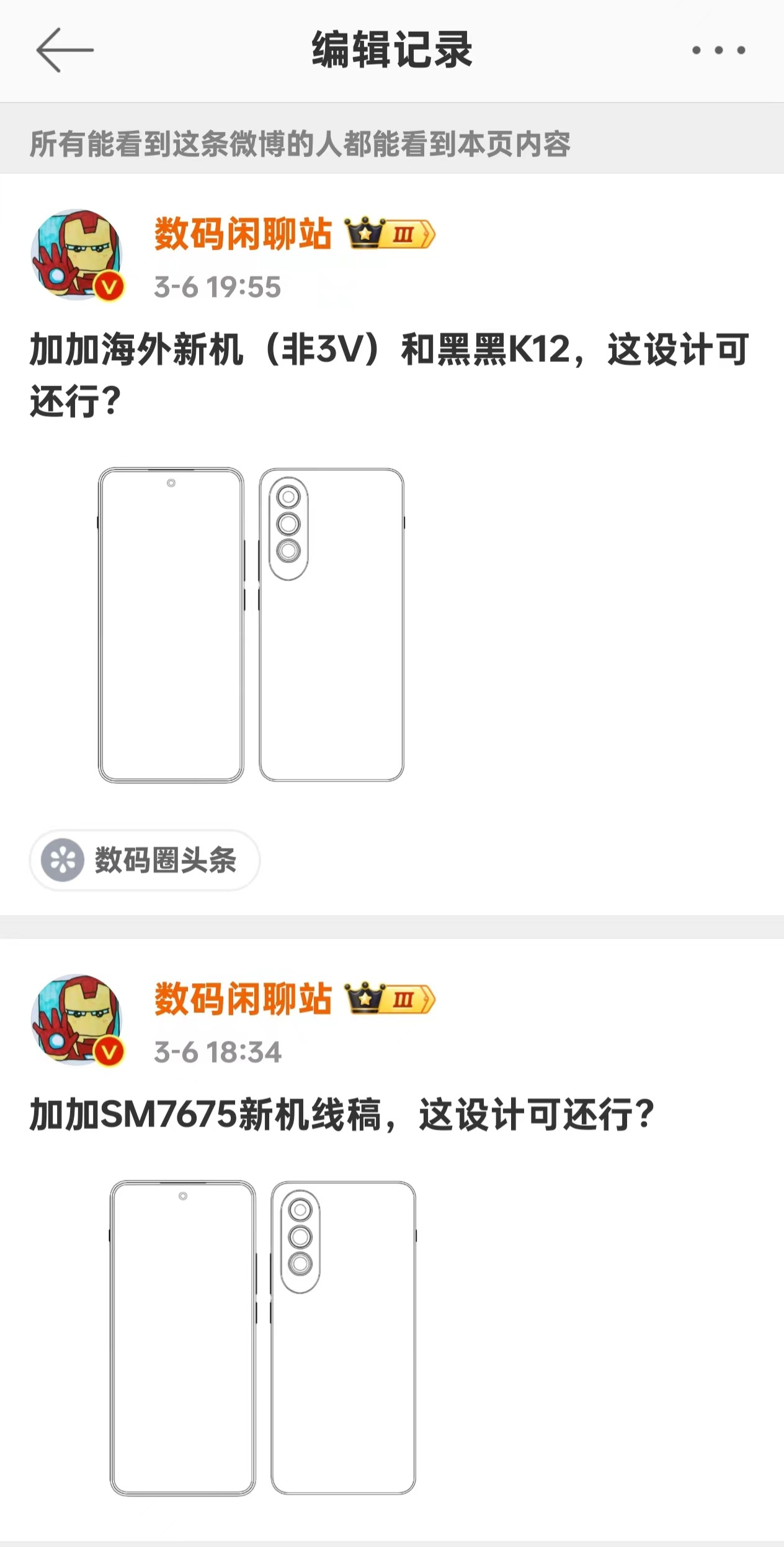Open 数码闲聊站 profile name on the 18:34 post
This screenshot has width=784, height=1547.
243,998
